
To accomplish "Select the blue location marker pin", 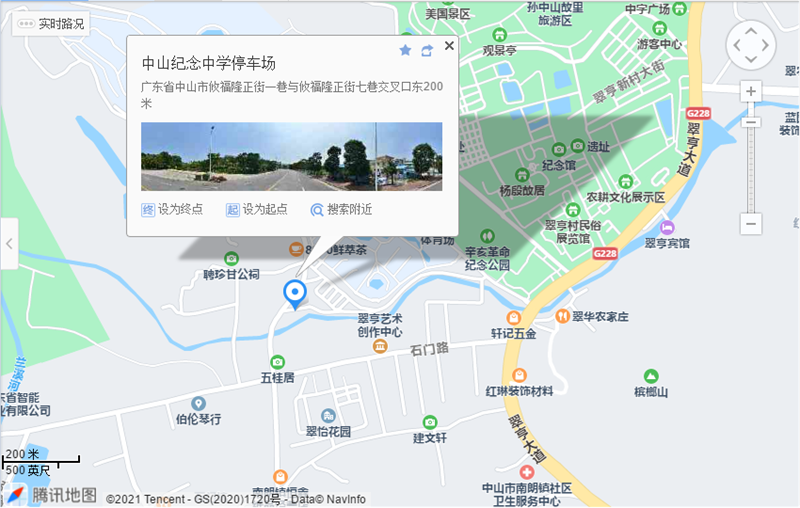I will (x=294, y=292).
